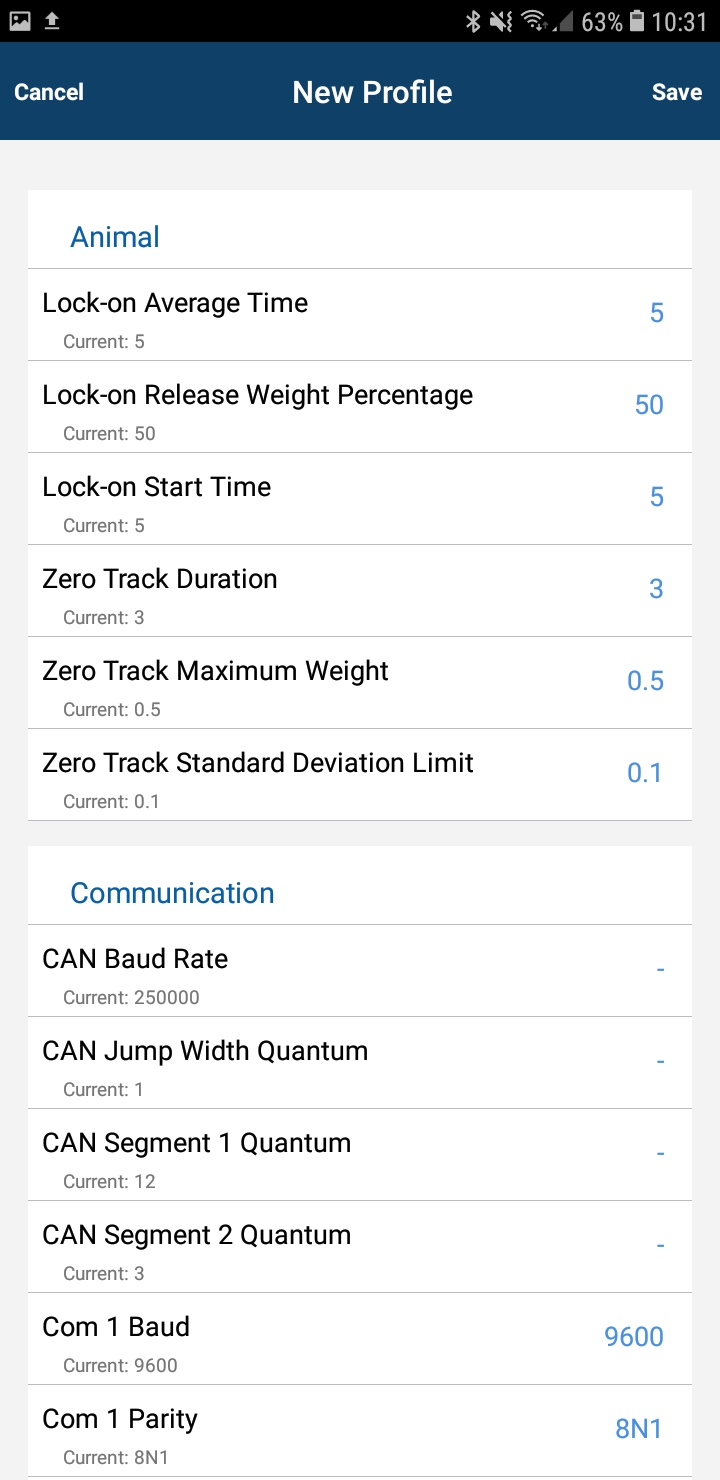Open Lock-on Start Time setting
This screenshot has width=720, height=1480.
click(360, 499)
